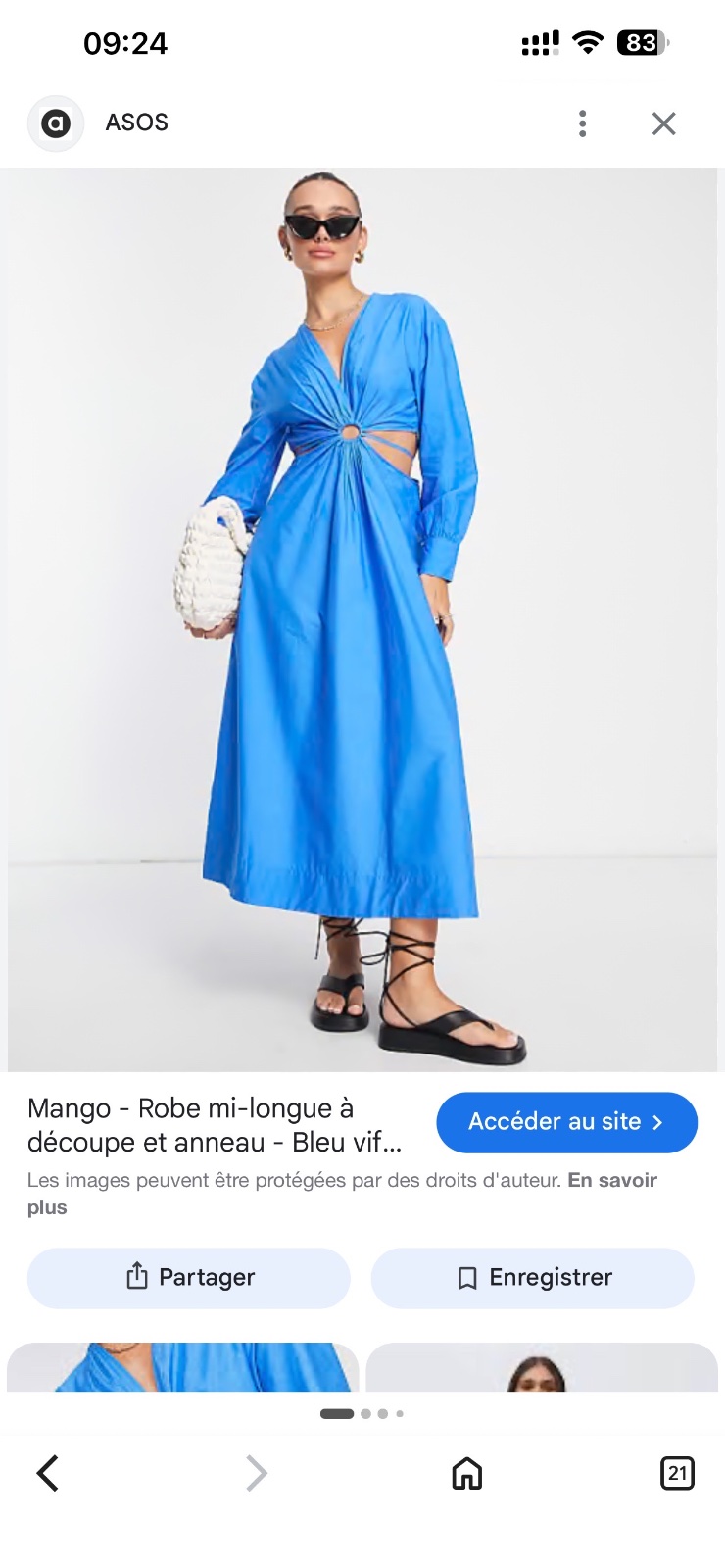
Task: Go to the browser home page
Action: (466, 1472)
